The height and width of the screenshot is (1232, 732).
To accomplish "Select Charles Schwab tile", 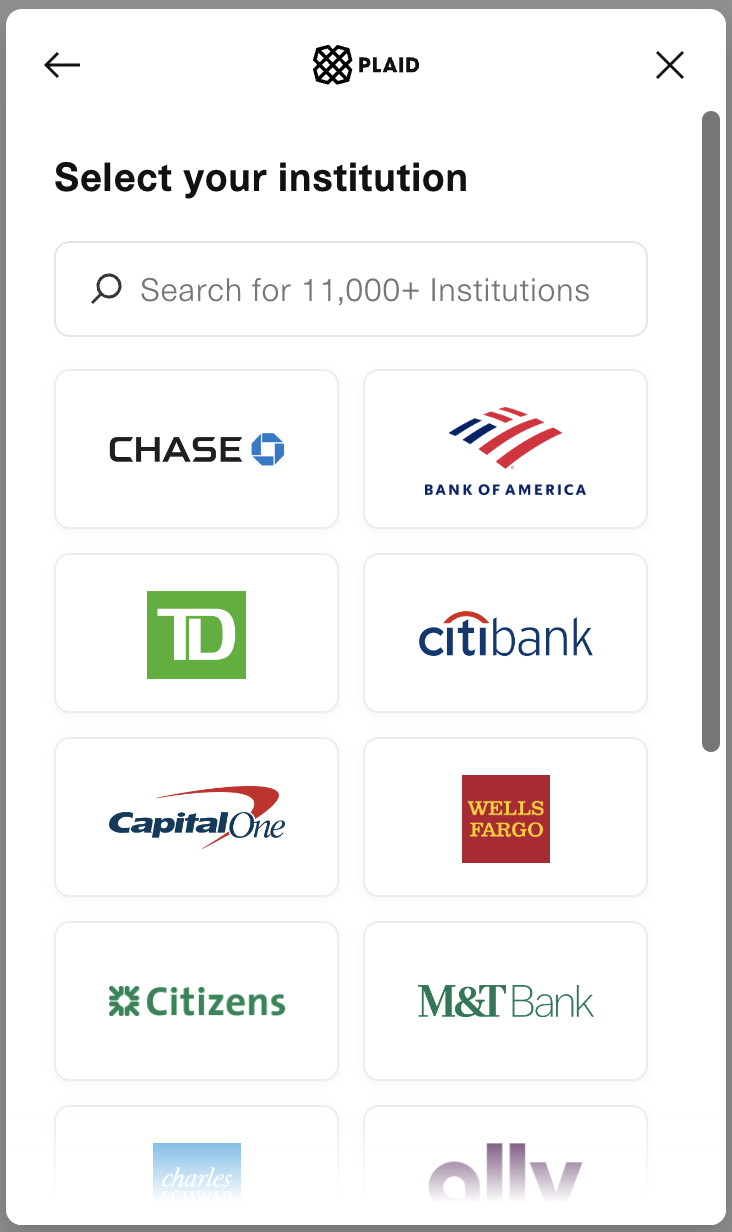I will point(196,1160).
